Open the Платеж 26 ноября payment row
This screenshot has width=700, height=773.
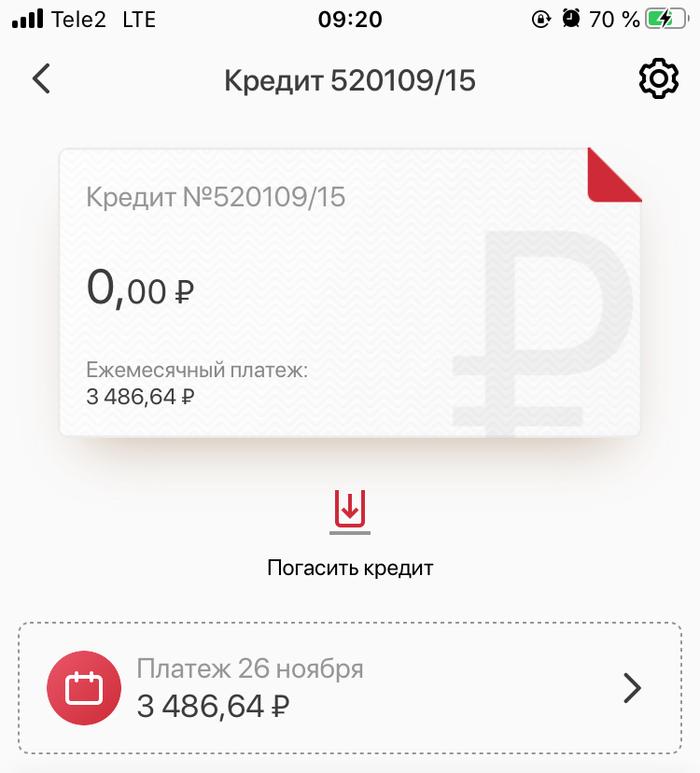pyautogui.click(x=349, y=688)
